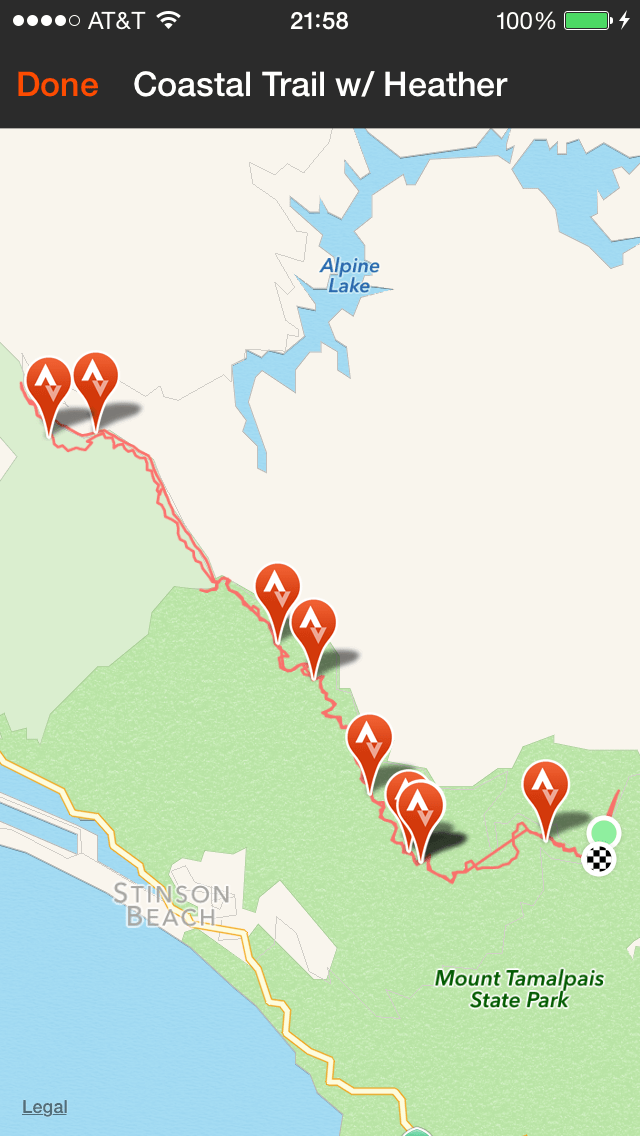Open the Legal link on the map

click(45, 1107)
